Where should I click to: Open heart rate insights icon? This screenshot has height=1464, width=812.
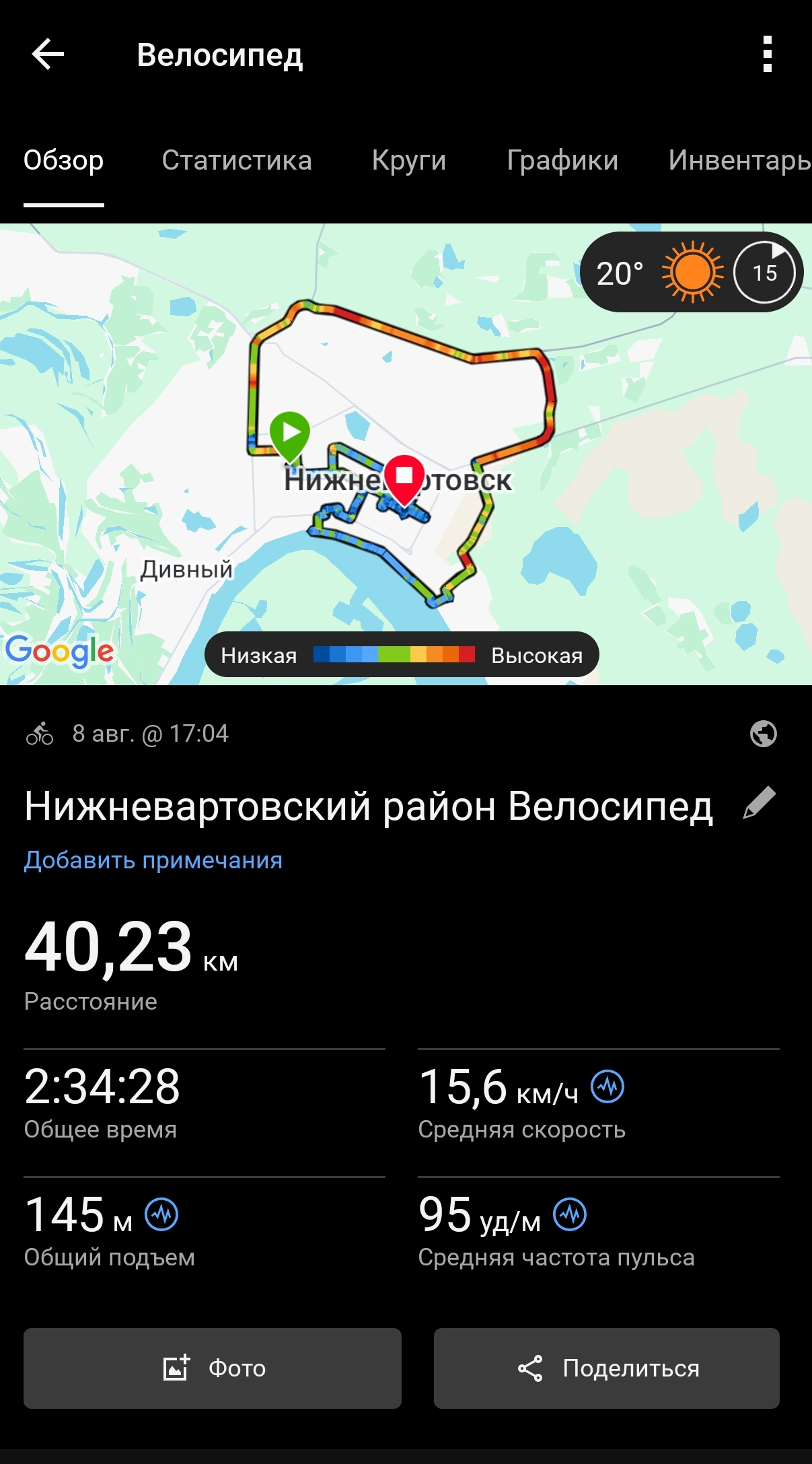(570, 1214)
